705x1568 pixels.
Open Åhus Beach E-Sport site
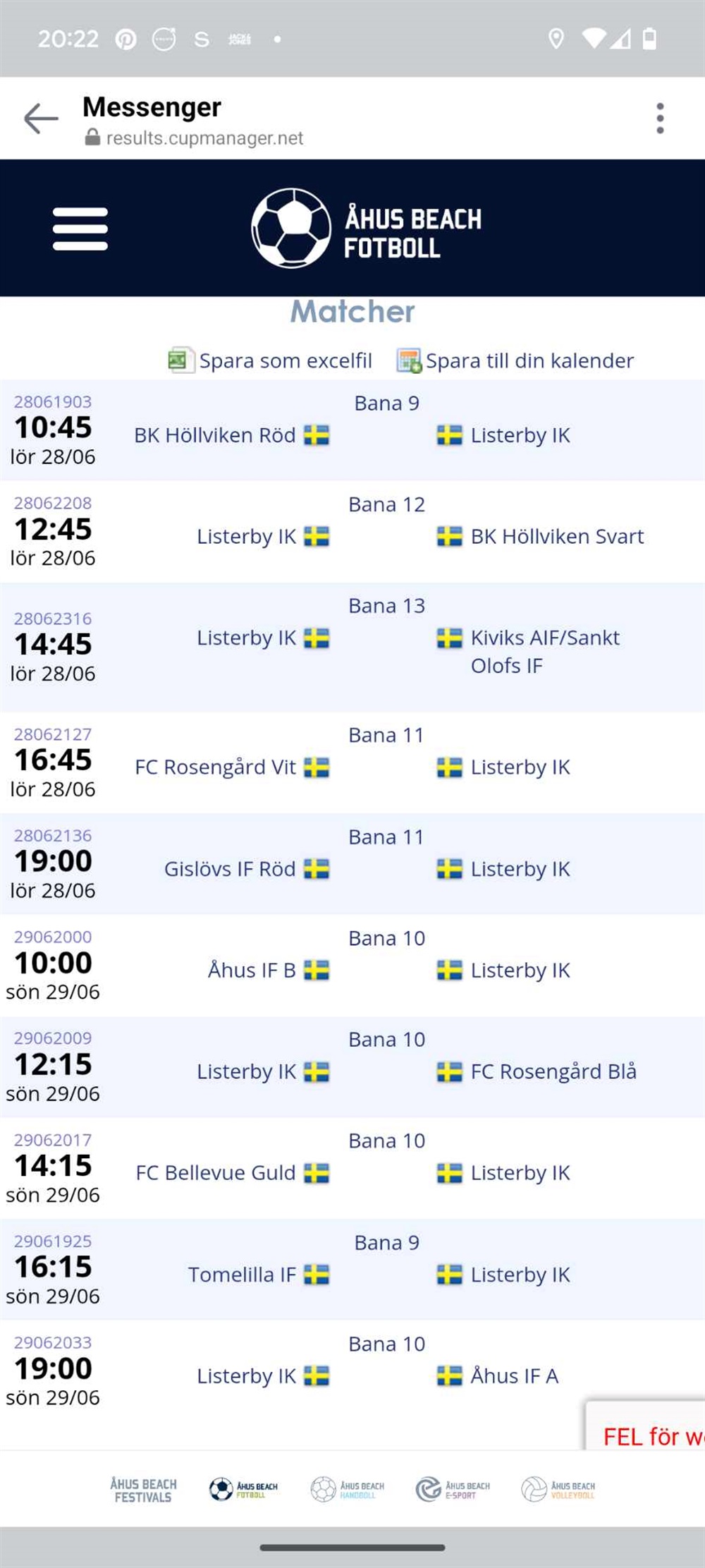[x=453, y=1489]
